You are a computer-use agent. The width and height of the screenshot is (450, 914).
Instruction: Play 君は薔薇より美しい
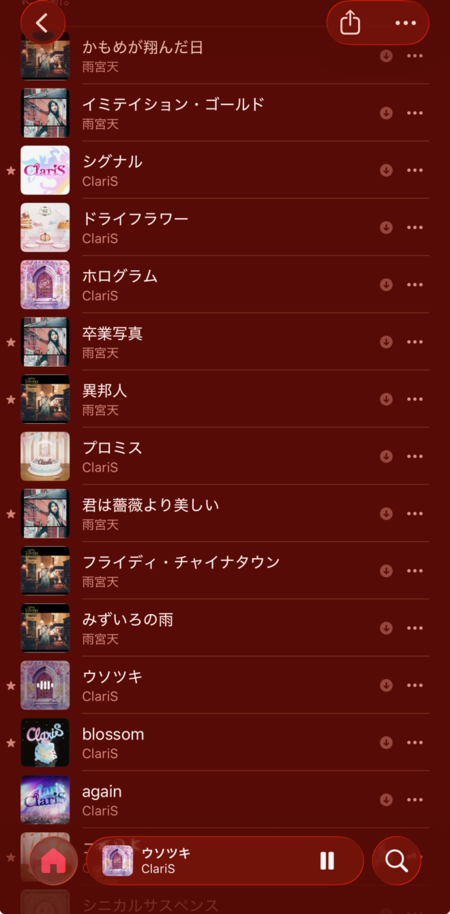click(224, 514)
